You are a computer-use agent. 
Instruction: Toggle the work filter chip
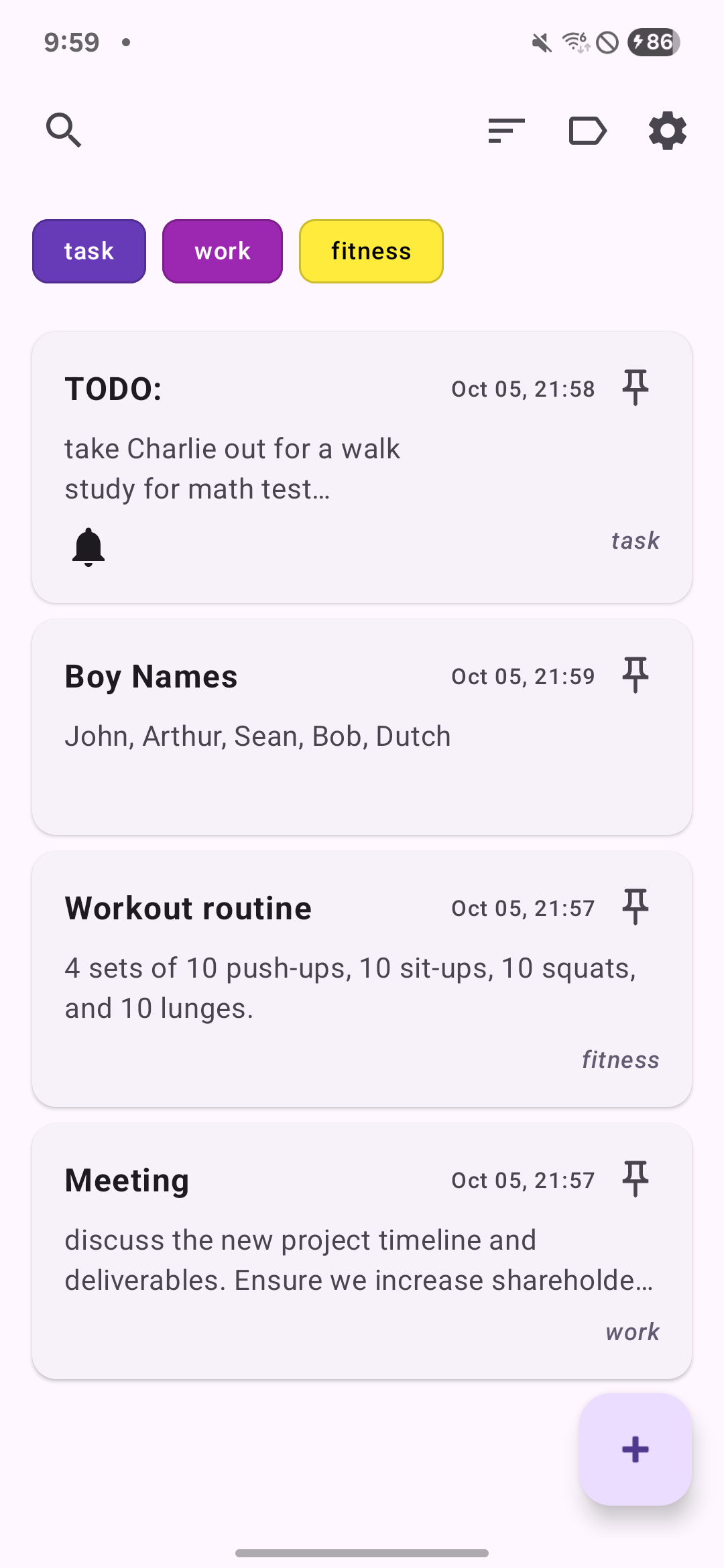[222, 251]
